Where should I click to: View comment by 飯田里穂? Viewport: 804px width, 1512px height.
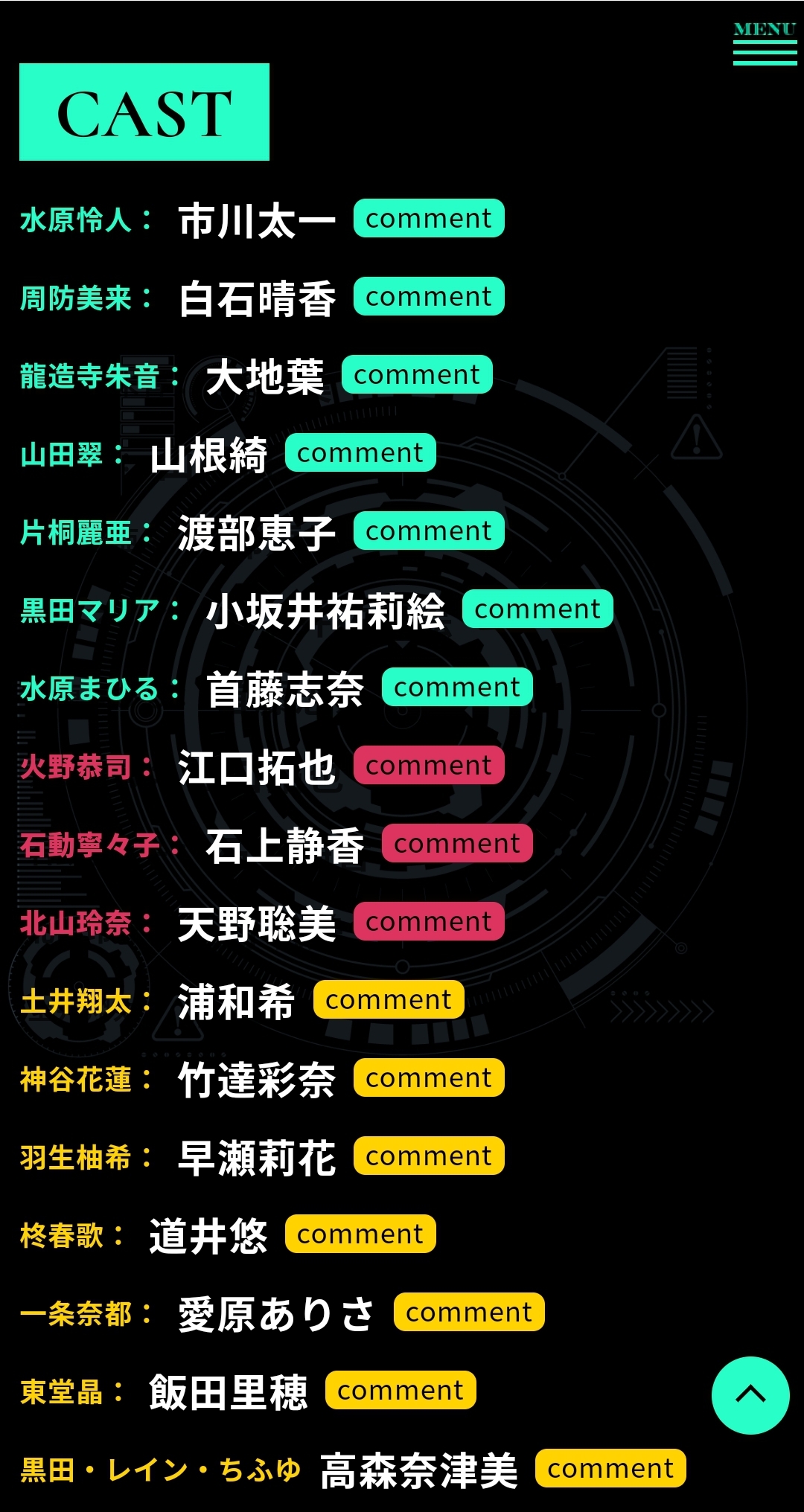[401, 1390]
